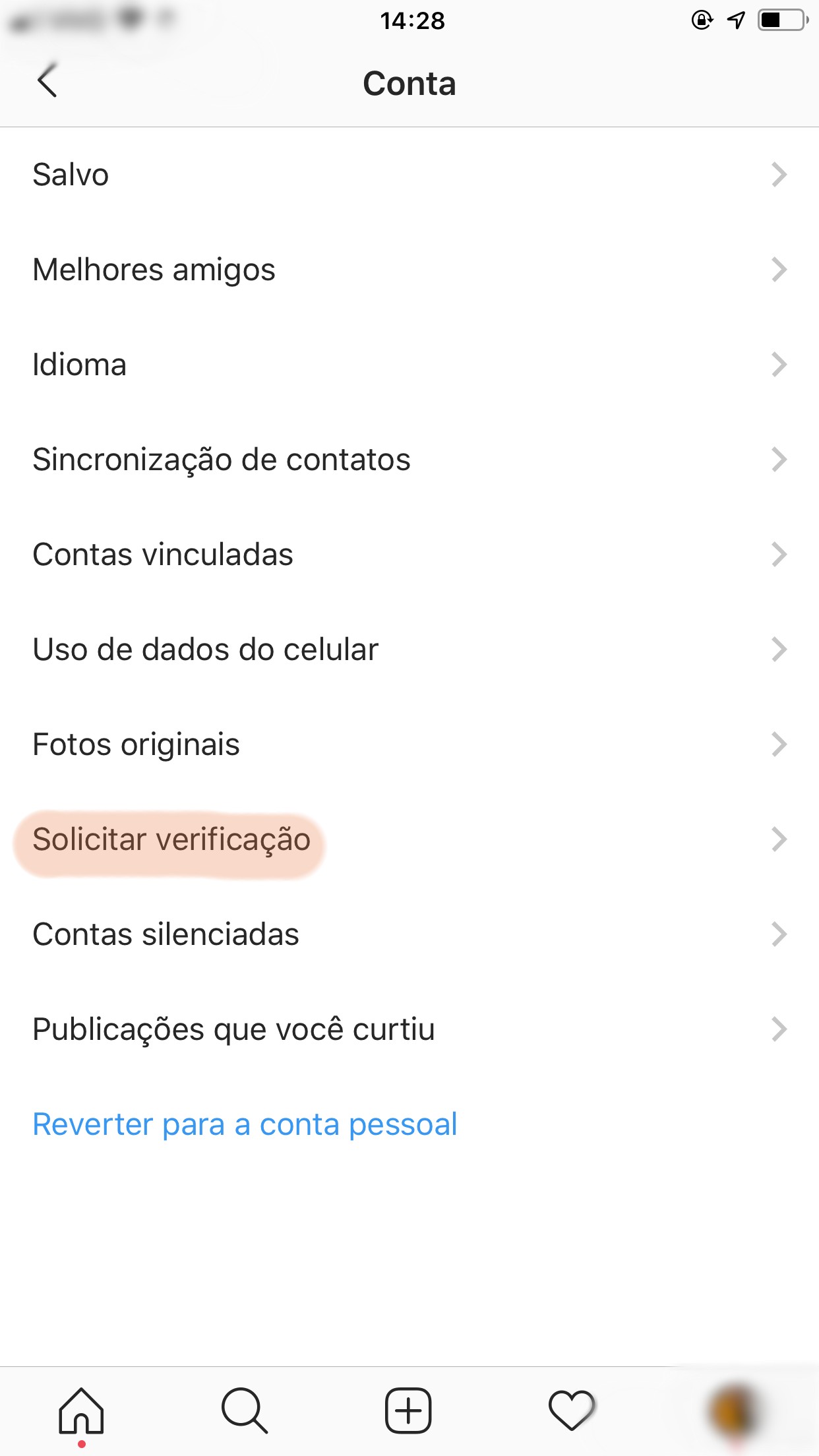
Task: Open Melhores amigos settings
Action: 409,270
